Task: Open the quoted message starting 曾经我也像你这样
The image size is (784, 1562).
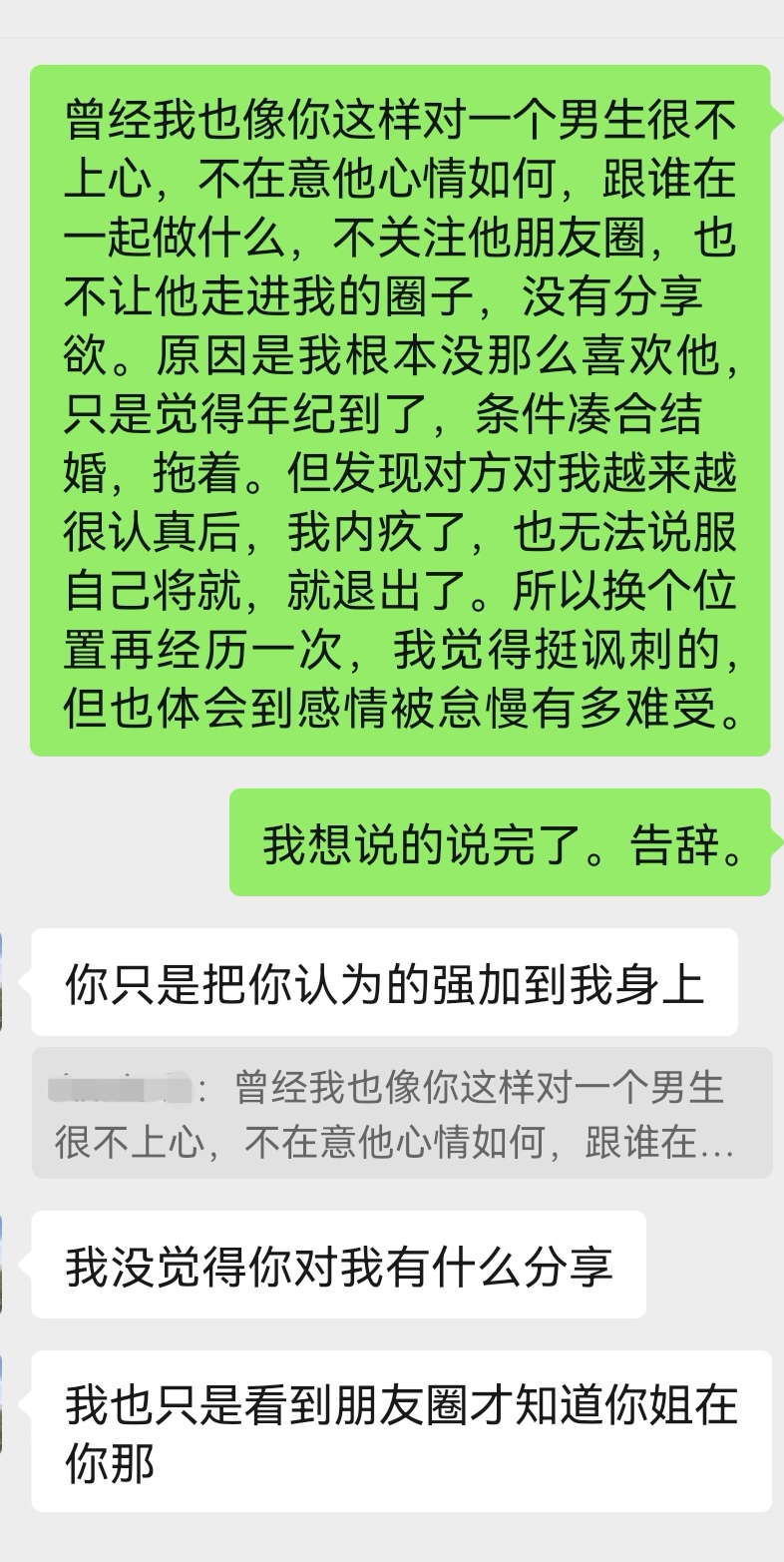Action: click(401, 1113)
